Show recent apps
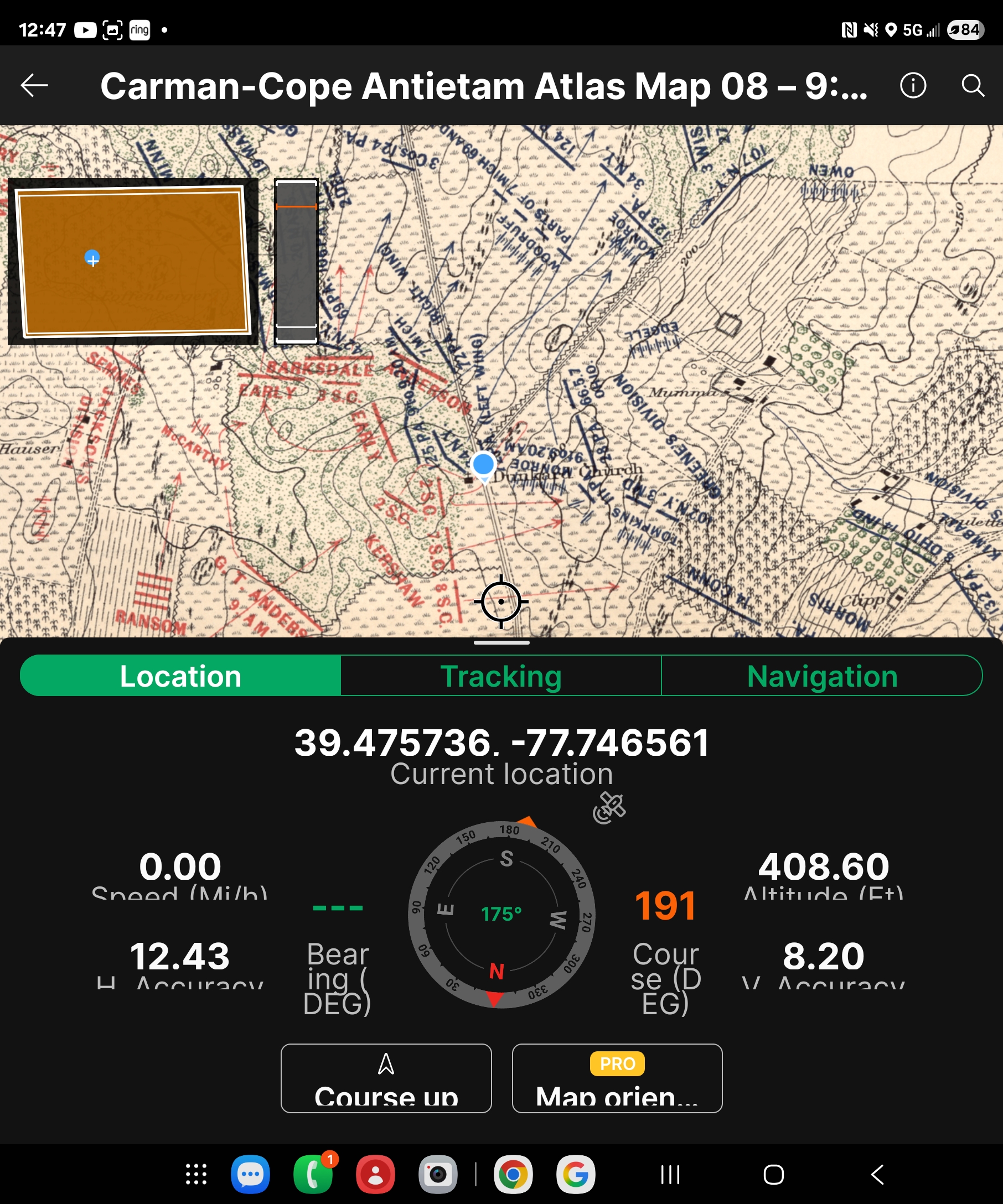Viewport: 1003px width, 1204px height. click(670, 1174)
